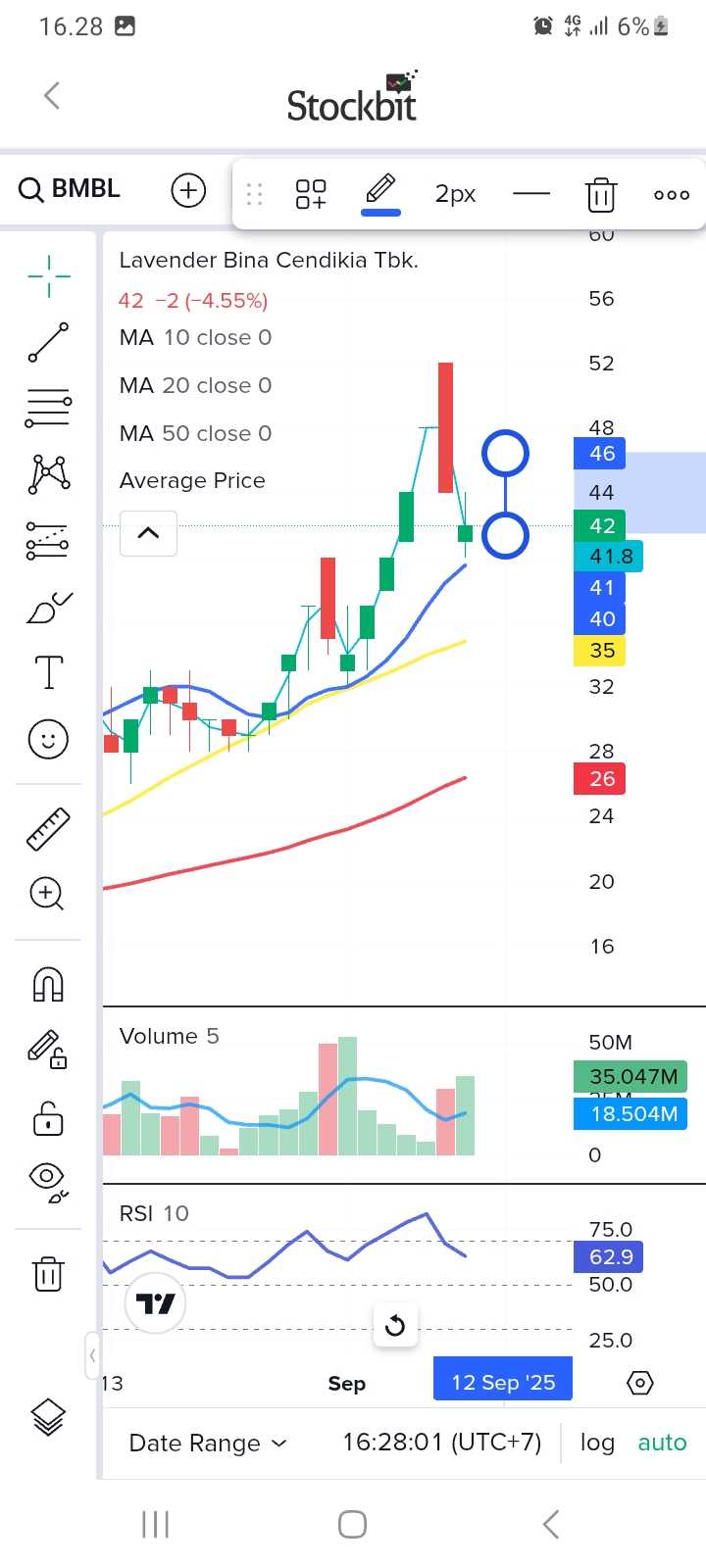Select the text tool
The height and width of the screenshot is (1568, 706).
48,672
